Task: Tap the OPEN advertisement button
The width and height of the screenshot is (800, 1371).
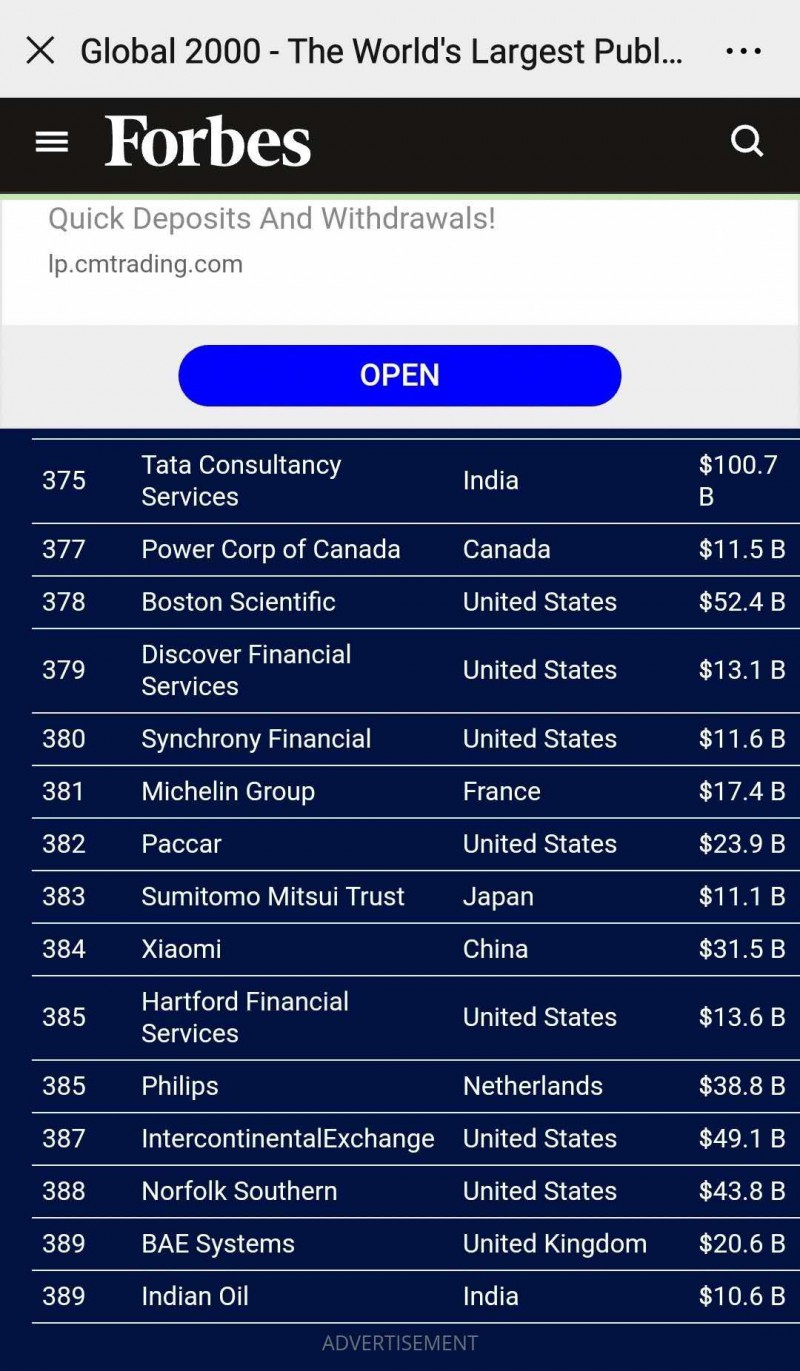Action: tap(399, 375)
